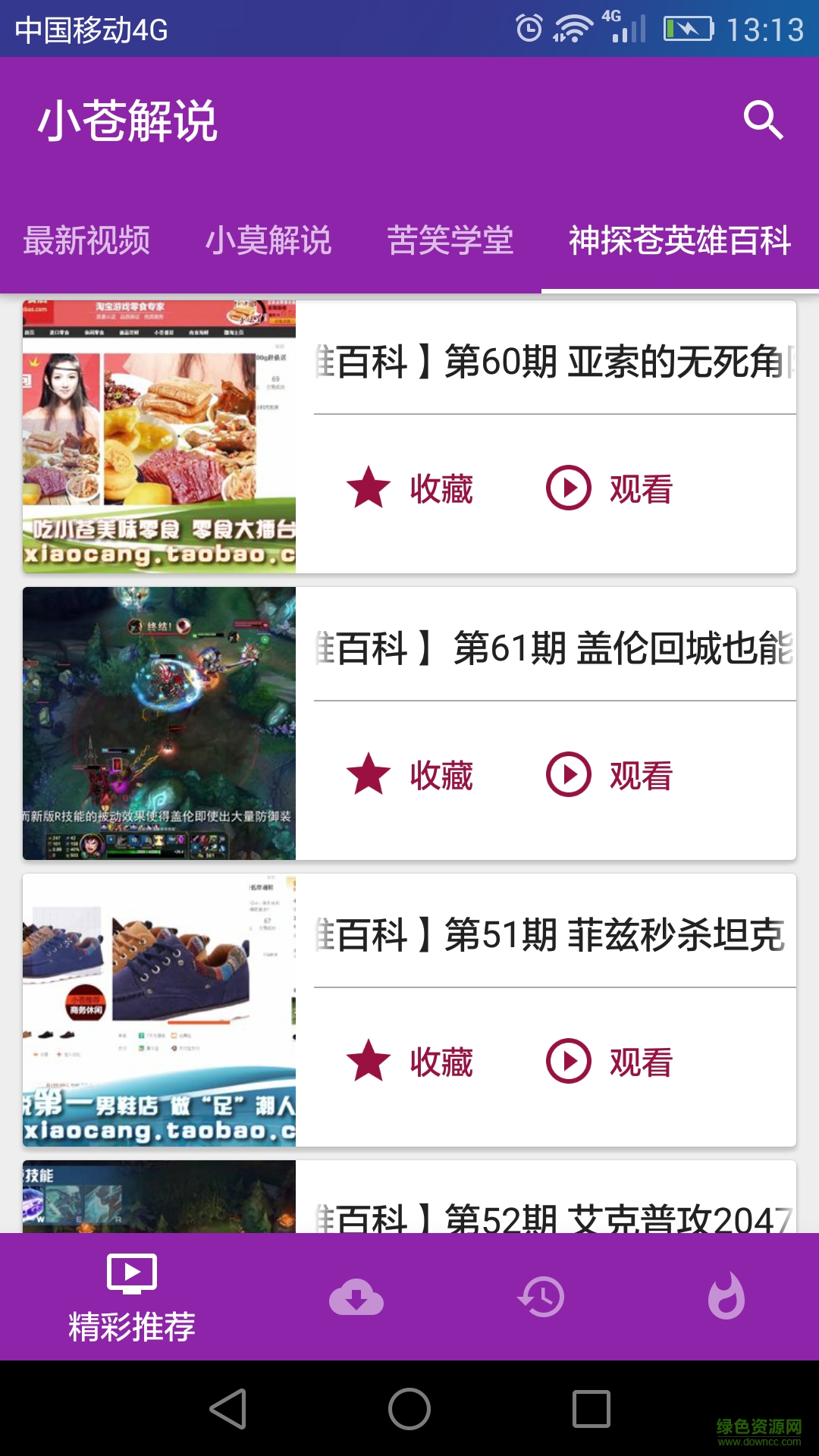The width and height of the screenshot is (819, 1456).
Task: Tap the 收藏 label for episode 51
Action: click(443, 1062)
